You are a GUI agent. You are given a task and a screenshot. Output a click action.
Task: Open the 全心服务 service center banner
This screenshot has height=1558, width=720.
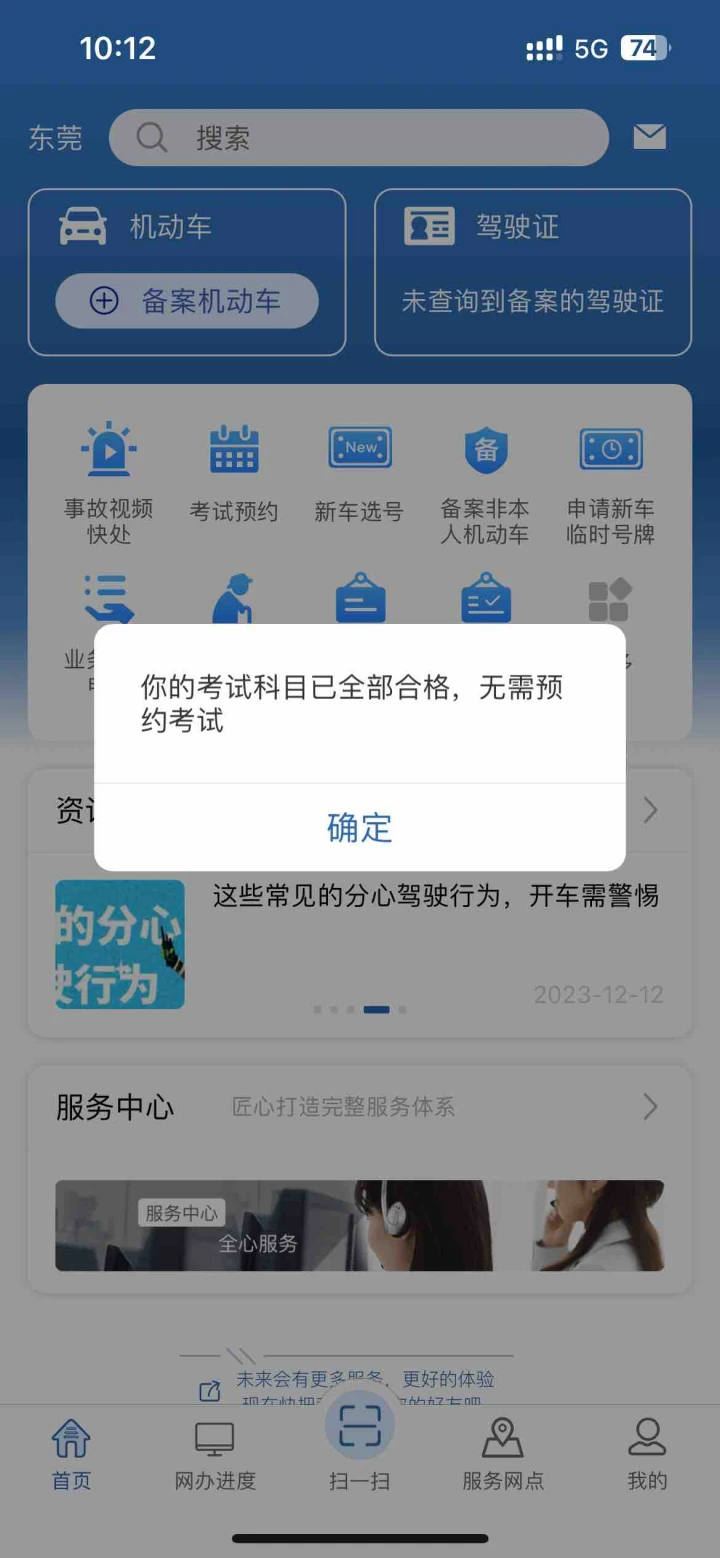point(360,1226)
